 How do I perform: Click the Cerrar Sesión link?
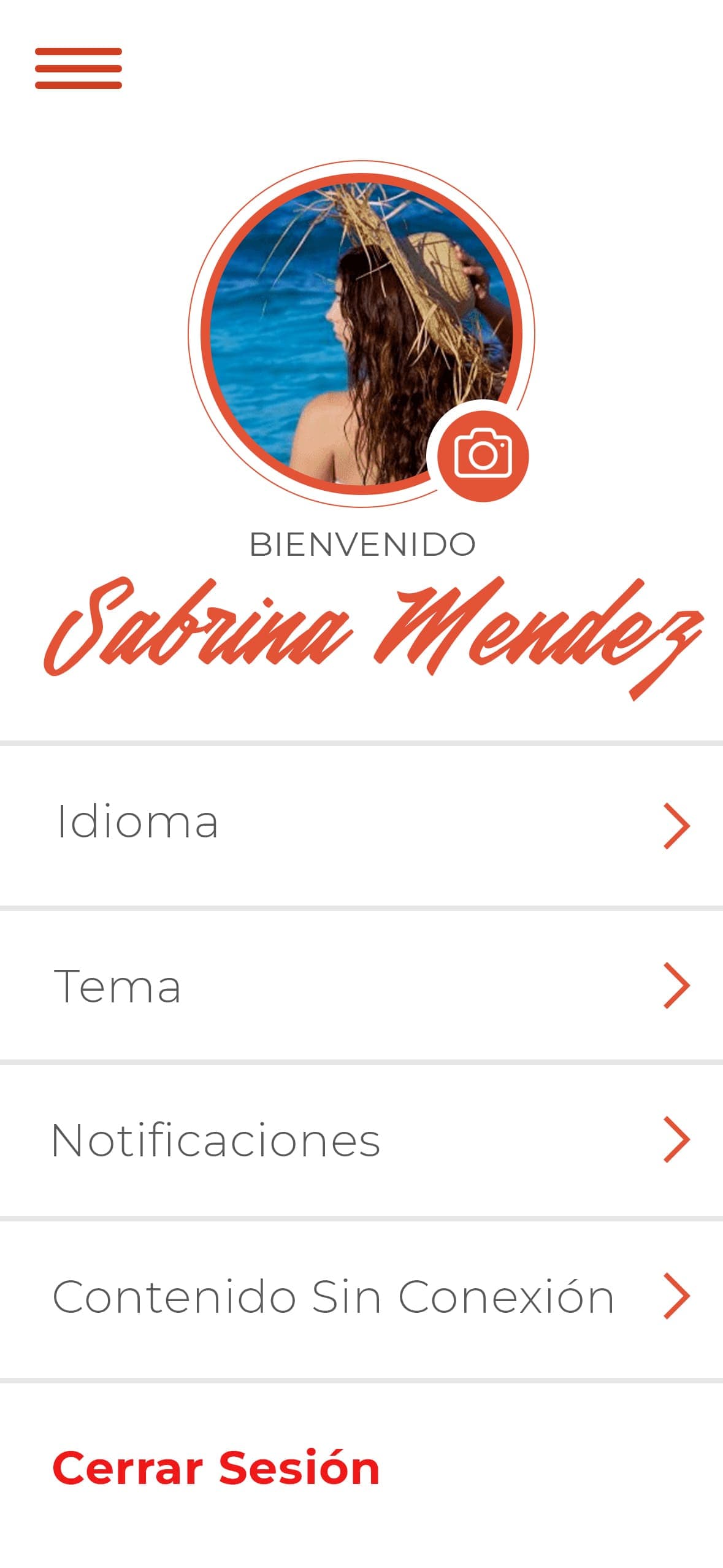(x=216, y=1466)
